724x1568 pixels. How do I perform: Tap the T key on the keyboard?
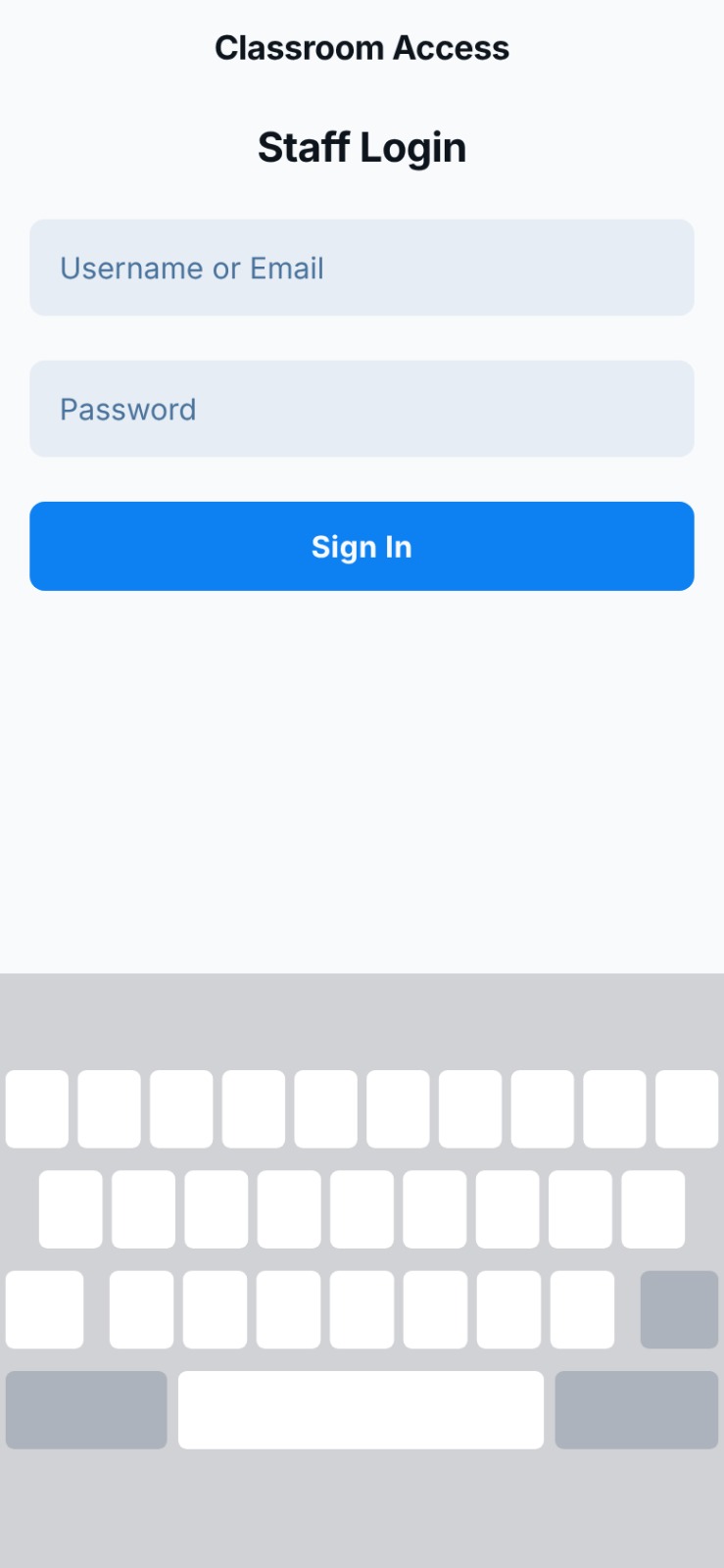[x=325, y=1108]
